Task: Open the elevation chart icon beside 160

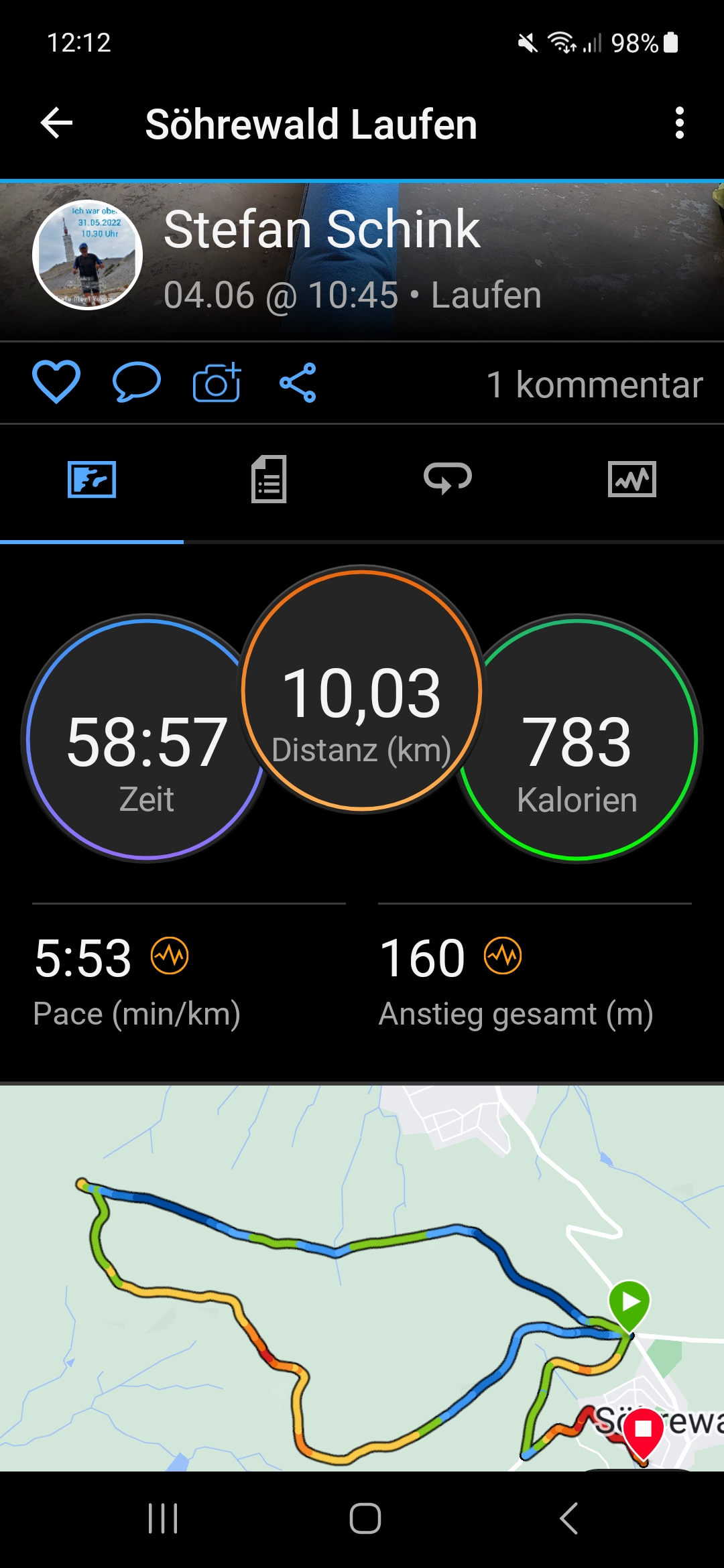Action: point(503,956)
